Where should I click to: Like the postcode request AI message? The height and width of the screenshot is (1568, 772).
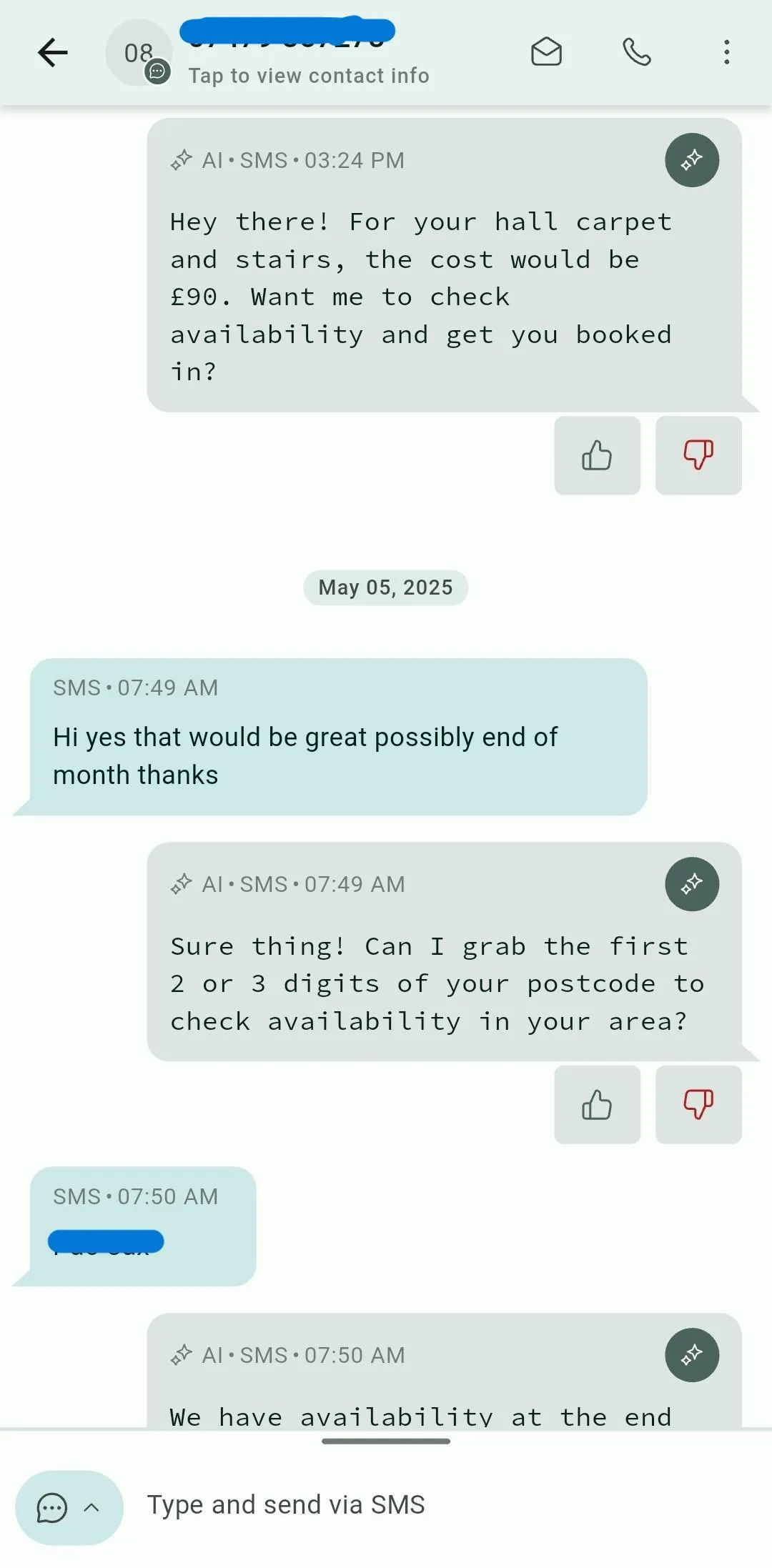[597, 1105]
